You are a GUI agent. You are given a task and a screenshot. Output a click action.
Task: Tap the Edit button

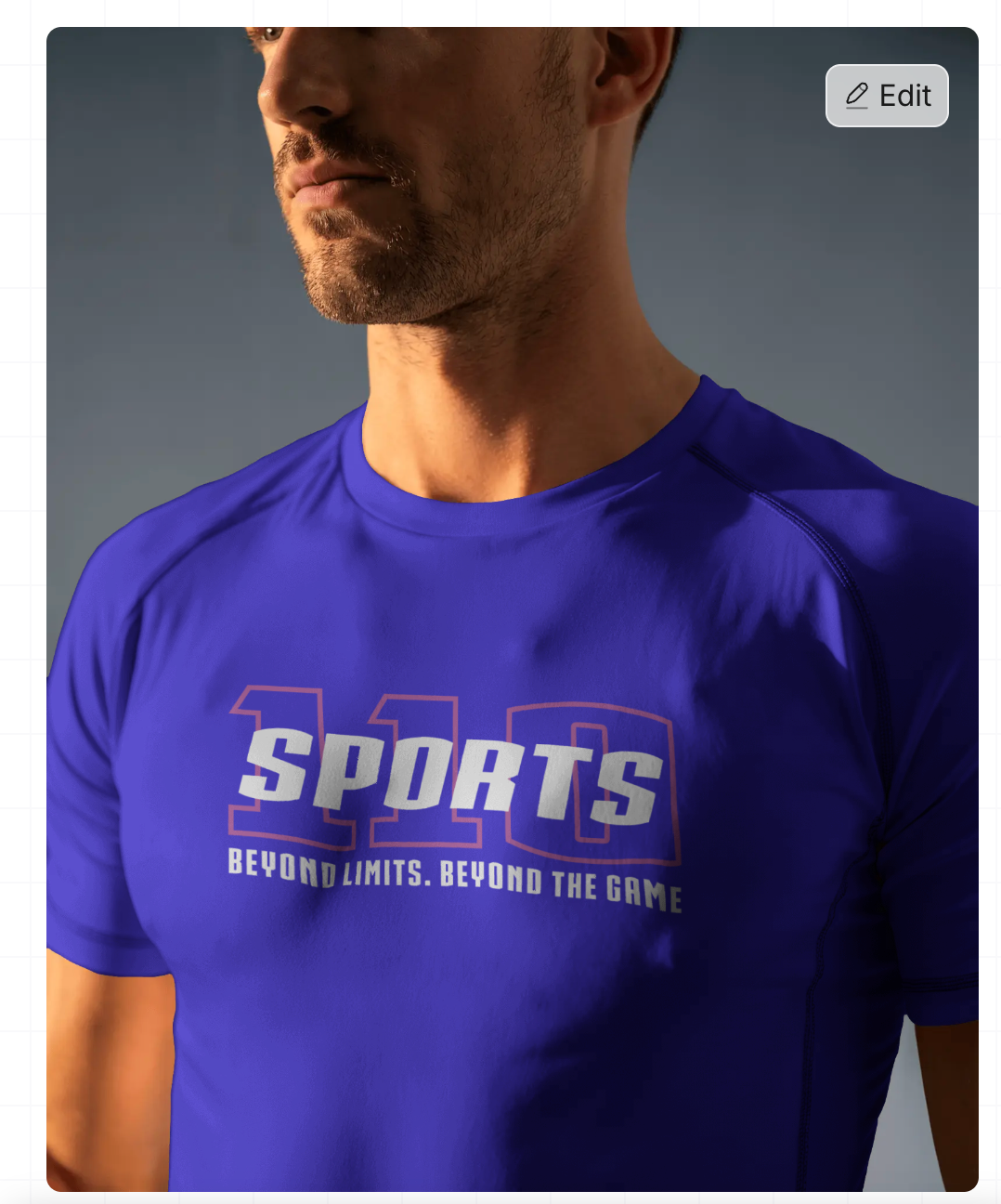pos(887,96)
